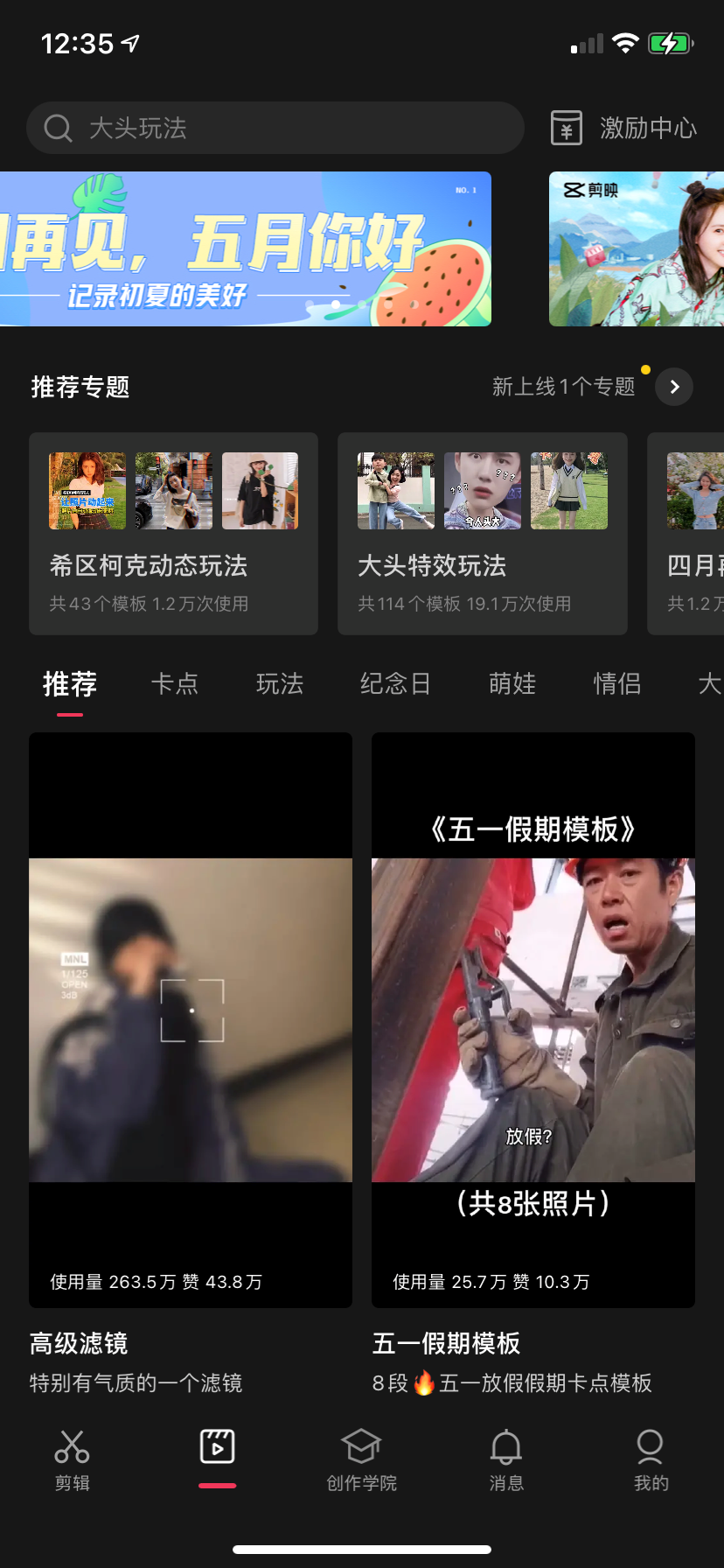Screen dimensions: 724x1568
Task: Select the 推荐 tab
Action: point(70,683)
